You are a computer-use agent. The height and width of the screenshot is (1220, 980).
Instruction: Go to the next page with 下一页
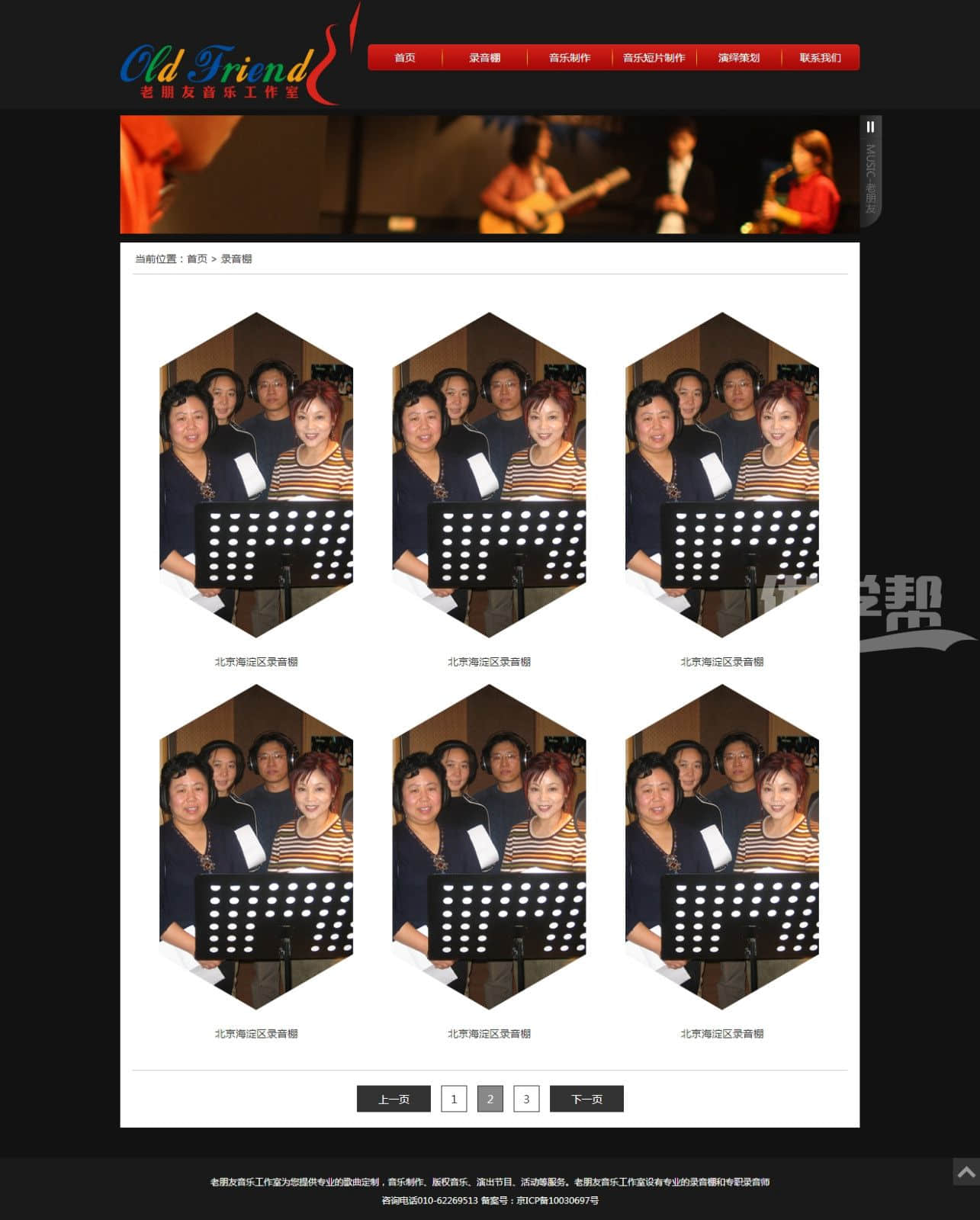[x=586, y=1099]
